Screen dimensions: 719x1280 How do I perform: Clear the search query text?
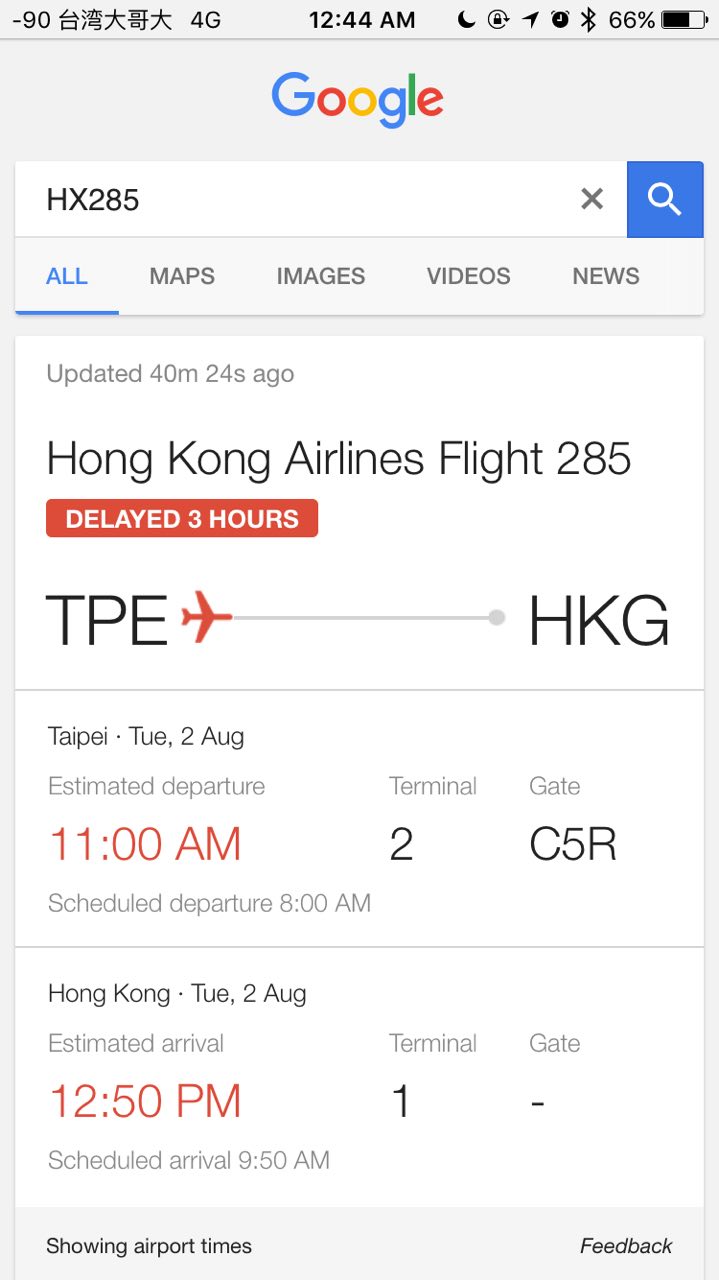click(592, 200)
